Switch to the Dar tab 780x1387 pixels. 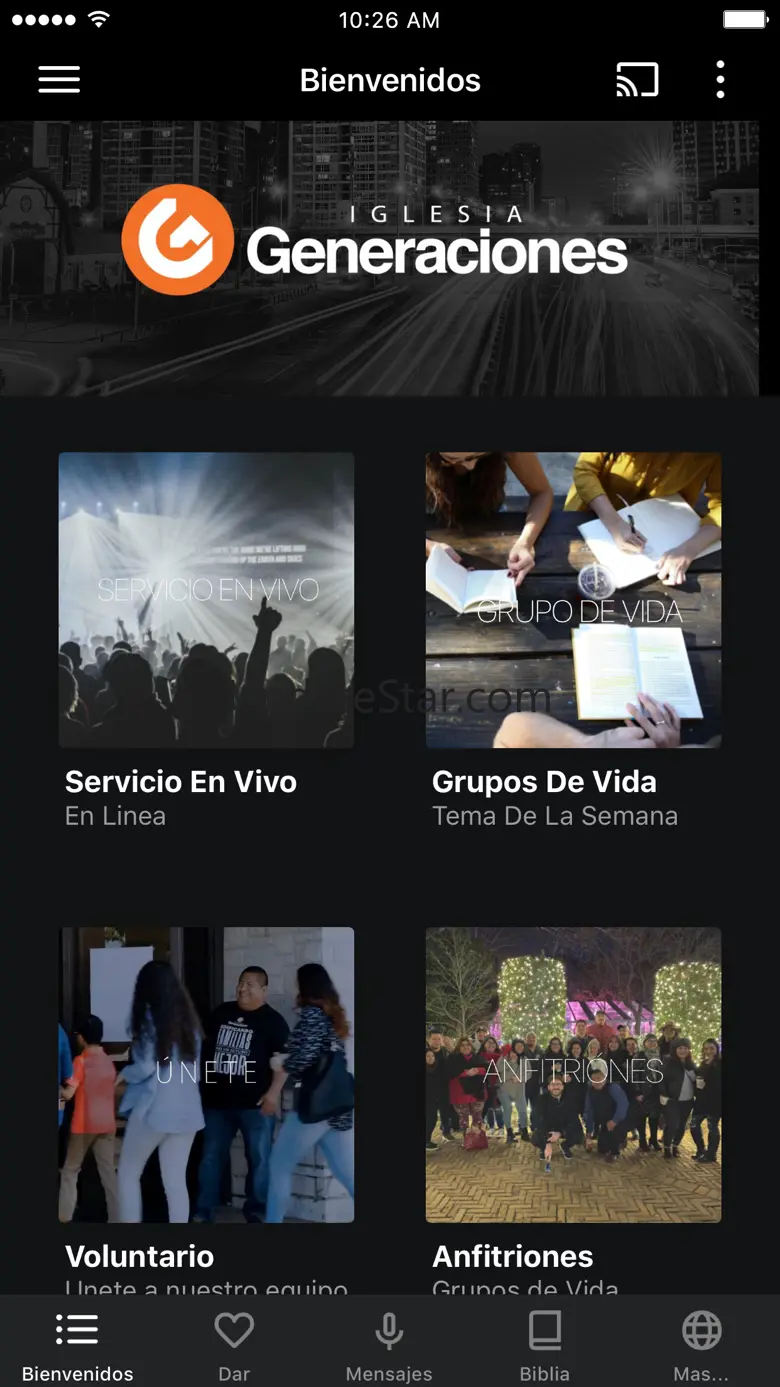pyautogui.click(x=234, y=1343)
